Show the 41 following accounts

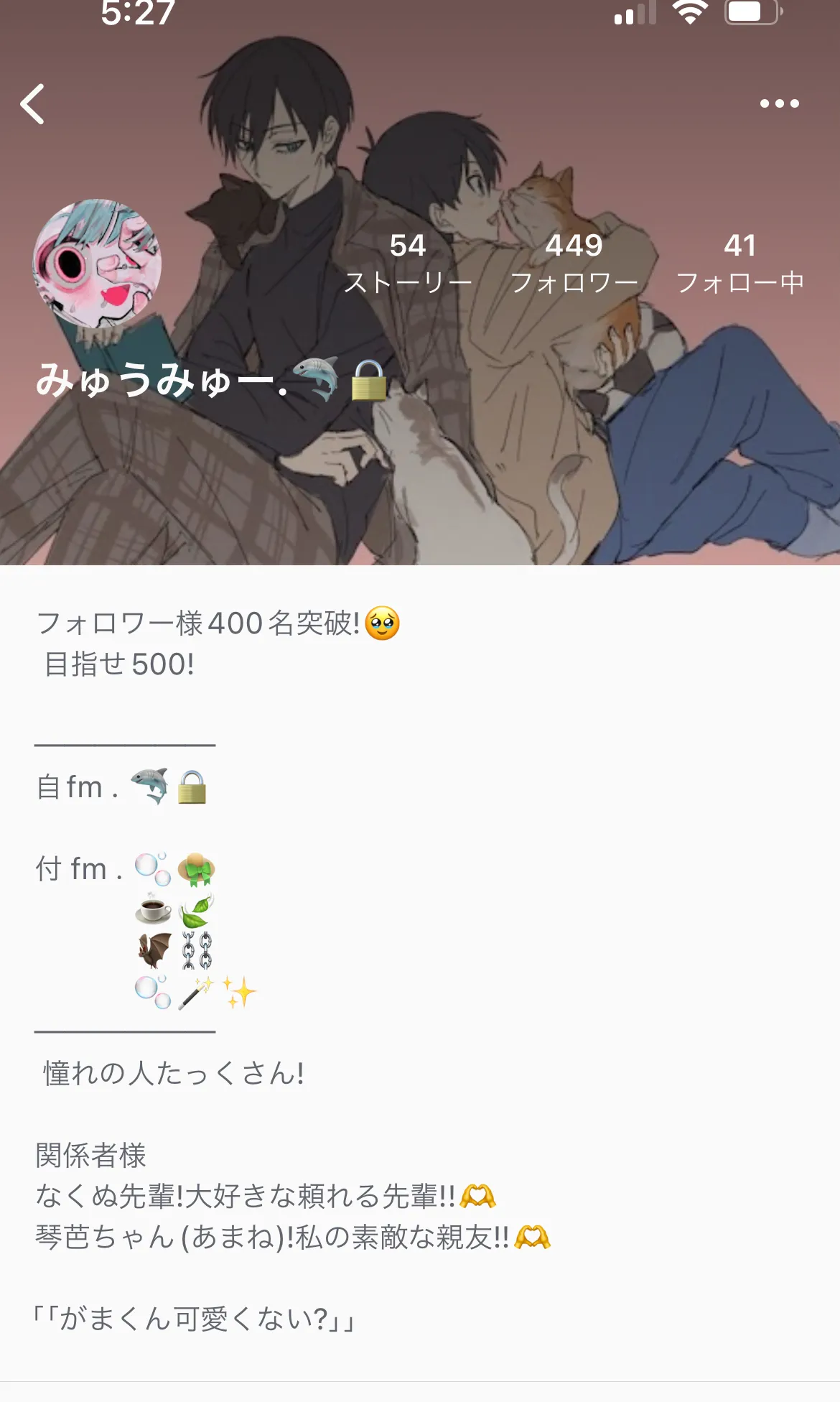click(x=739, y=264)
